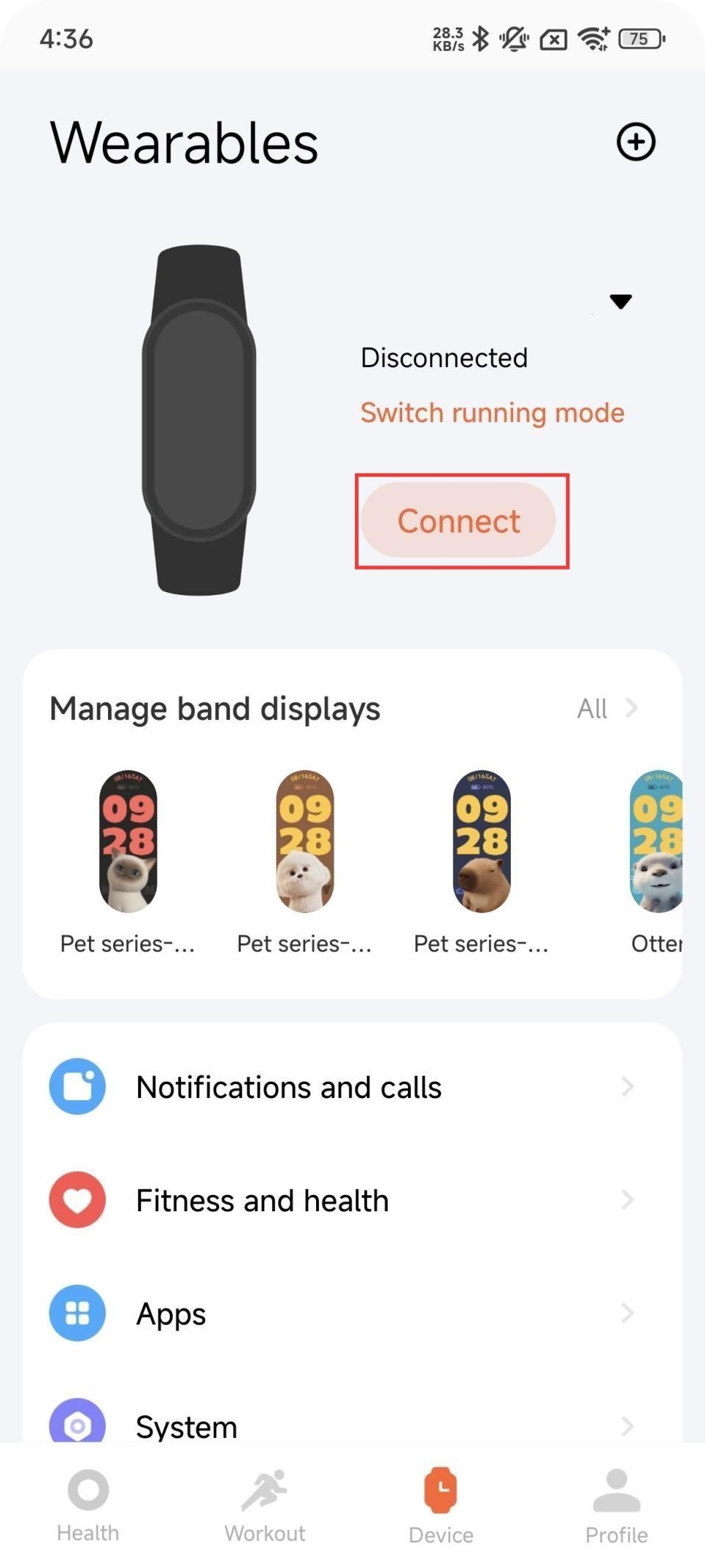The width and height of the screenshot is (705, 1568).
Task: View All band displays
Action: pos(607,708)
